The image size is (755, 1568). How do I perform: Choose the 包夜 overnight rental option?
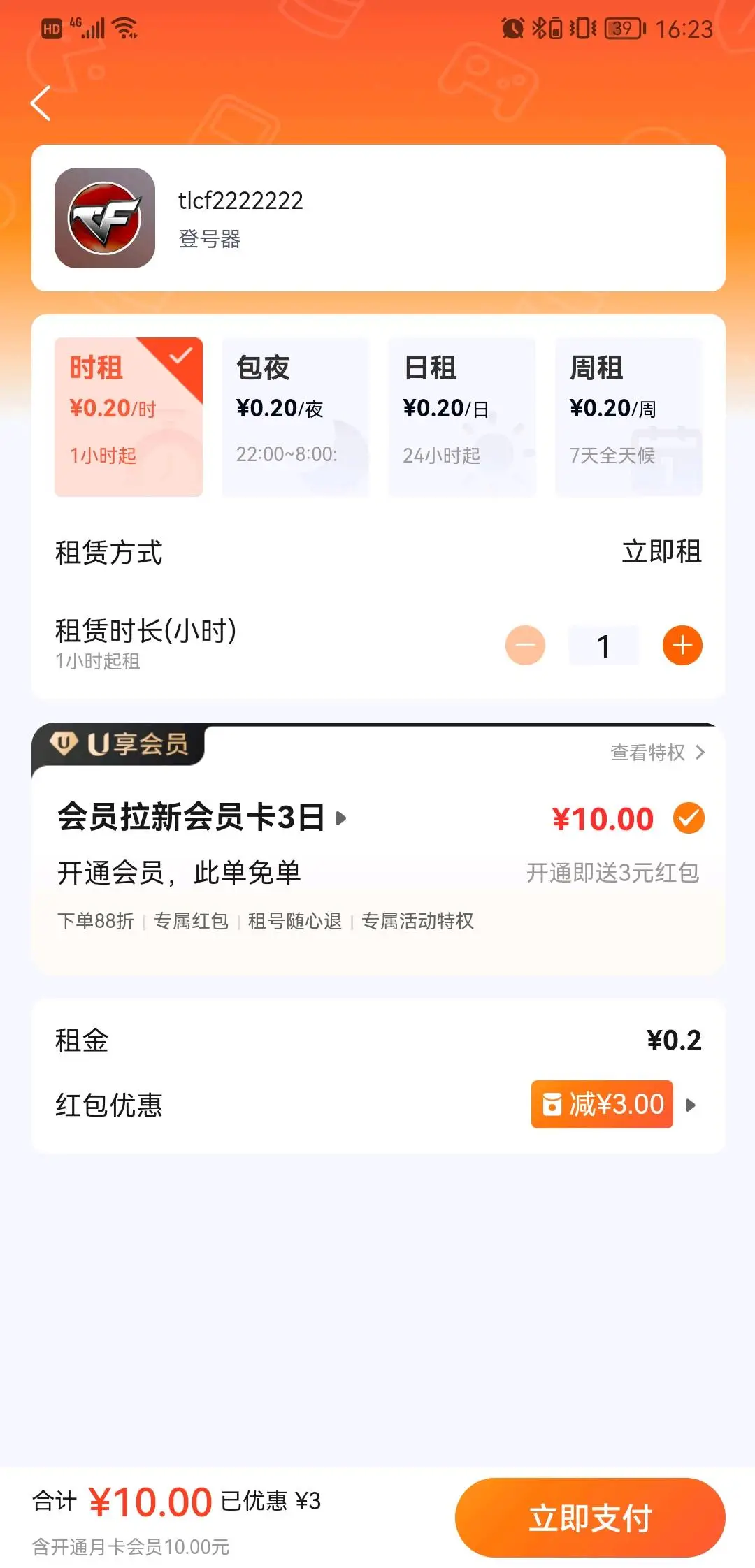[295, 416]
